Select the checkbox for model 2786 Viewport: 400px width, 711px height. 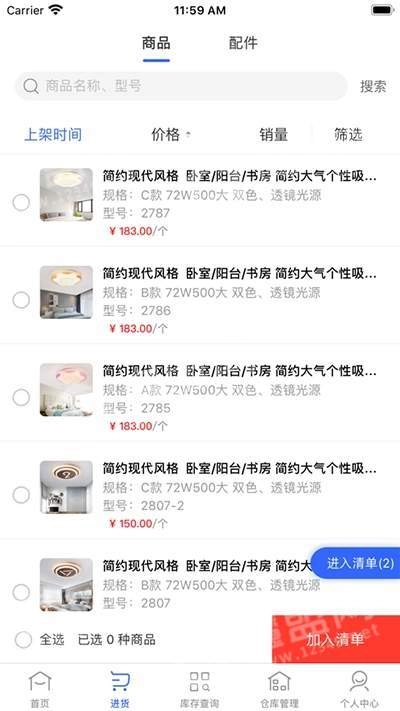click(21, 300)
